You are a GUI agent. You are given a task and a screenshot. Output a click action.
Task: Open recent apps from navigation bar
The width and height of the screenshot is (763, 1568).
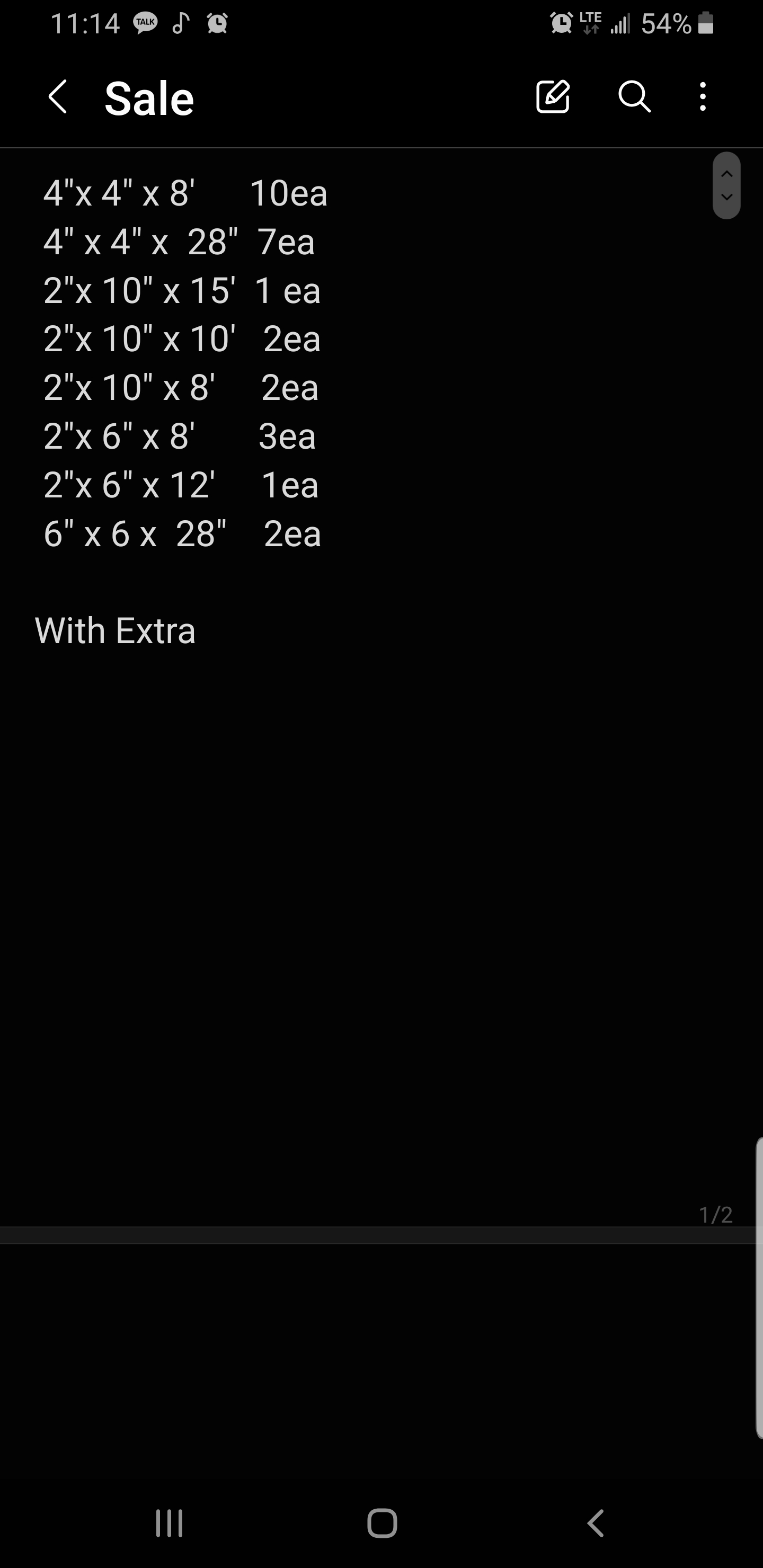(x=169, y=1524)
